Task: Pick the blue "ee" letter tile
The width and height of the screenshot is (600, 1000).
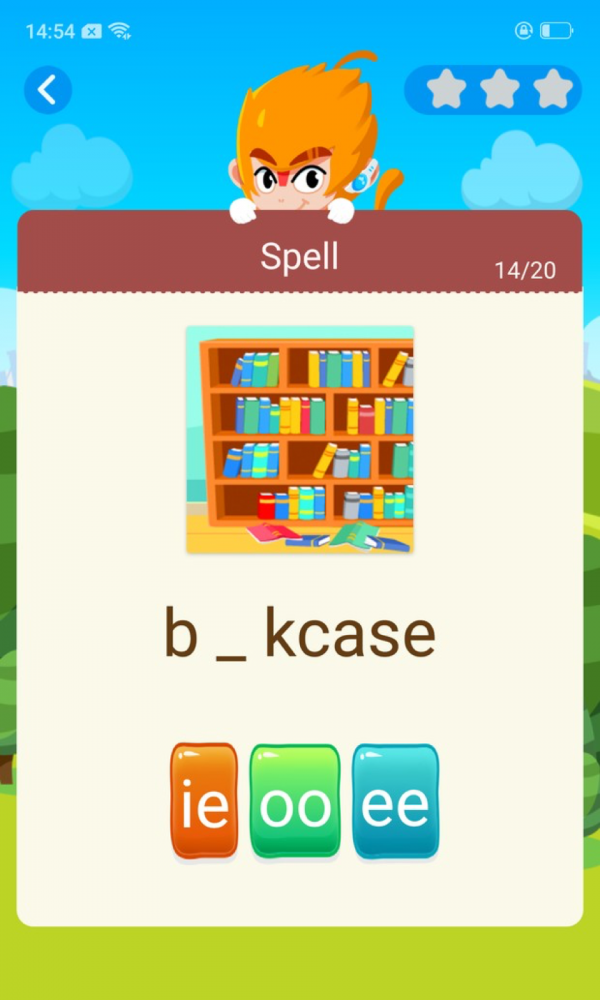Action: 395,801
